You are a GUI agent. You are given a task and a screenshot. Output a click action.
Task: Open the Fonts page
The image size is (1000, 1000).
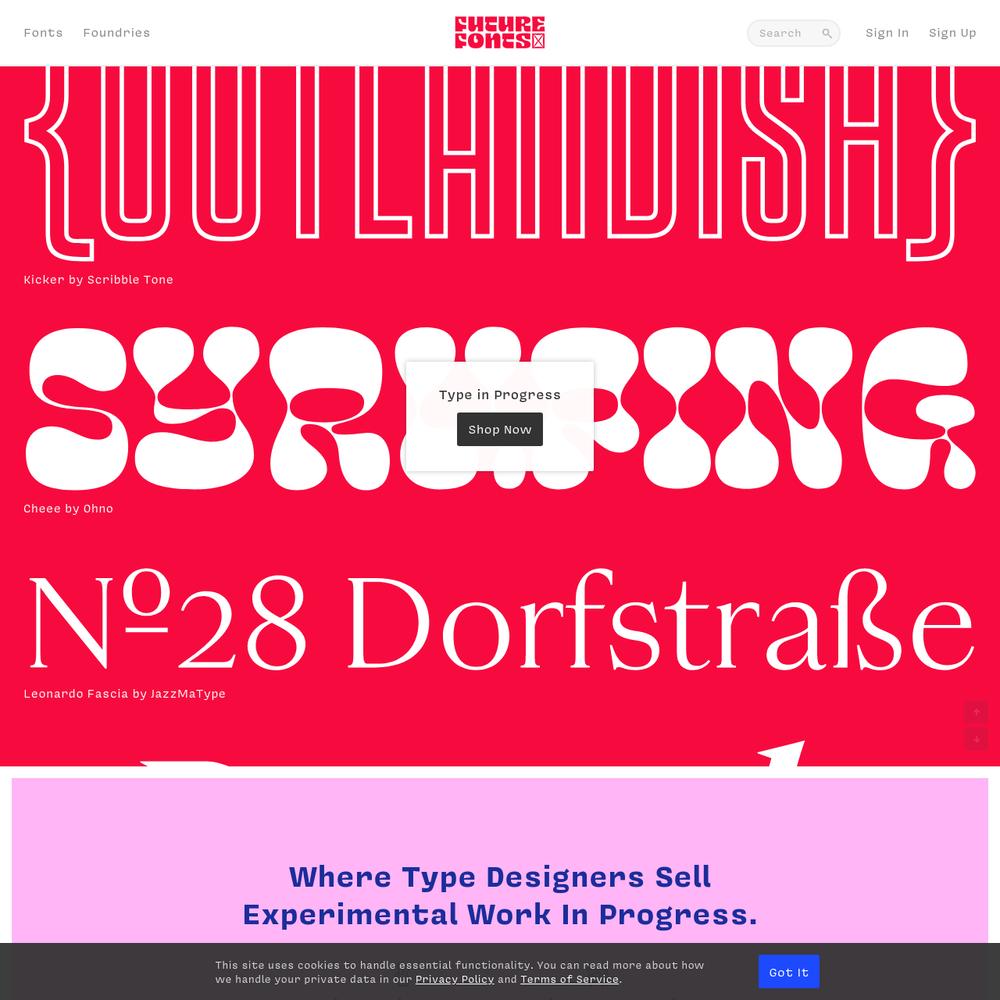point(43,33)
